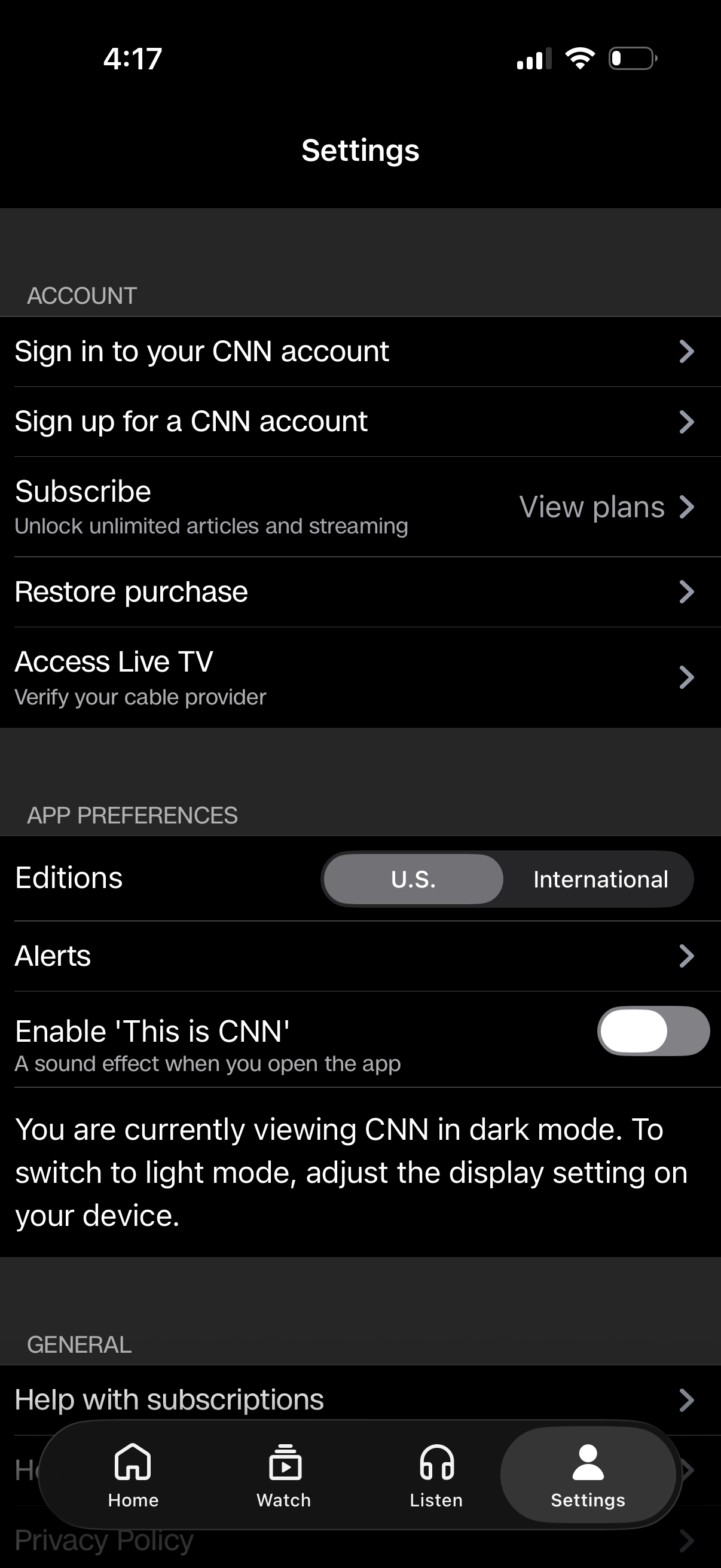Tap the Wi-Fi status icon

pos(579,57)
